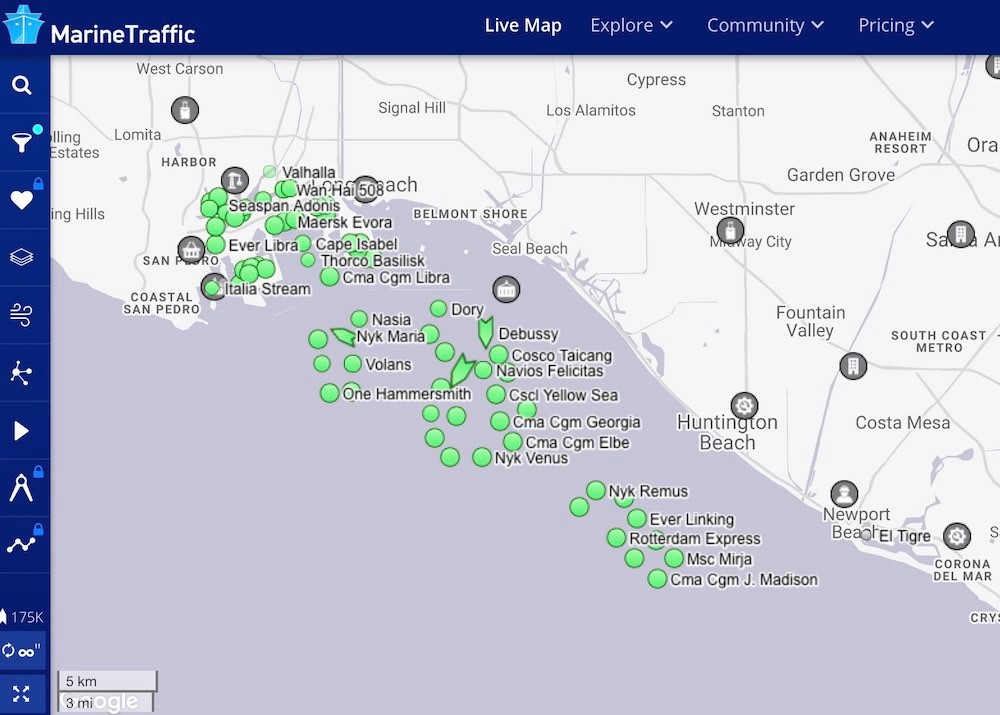The width and height of the screenshot is (1000, 715).
Task: Expand the Explore dropdown menu
Action: 632,25
